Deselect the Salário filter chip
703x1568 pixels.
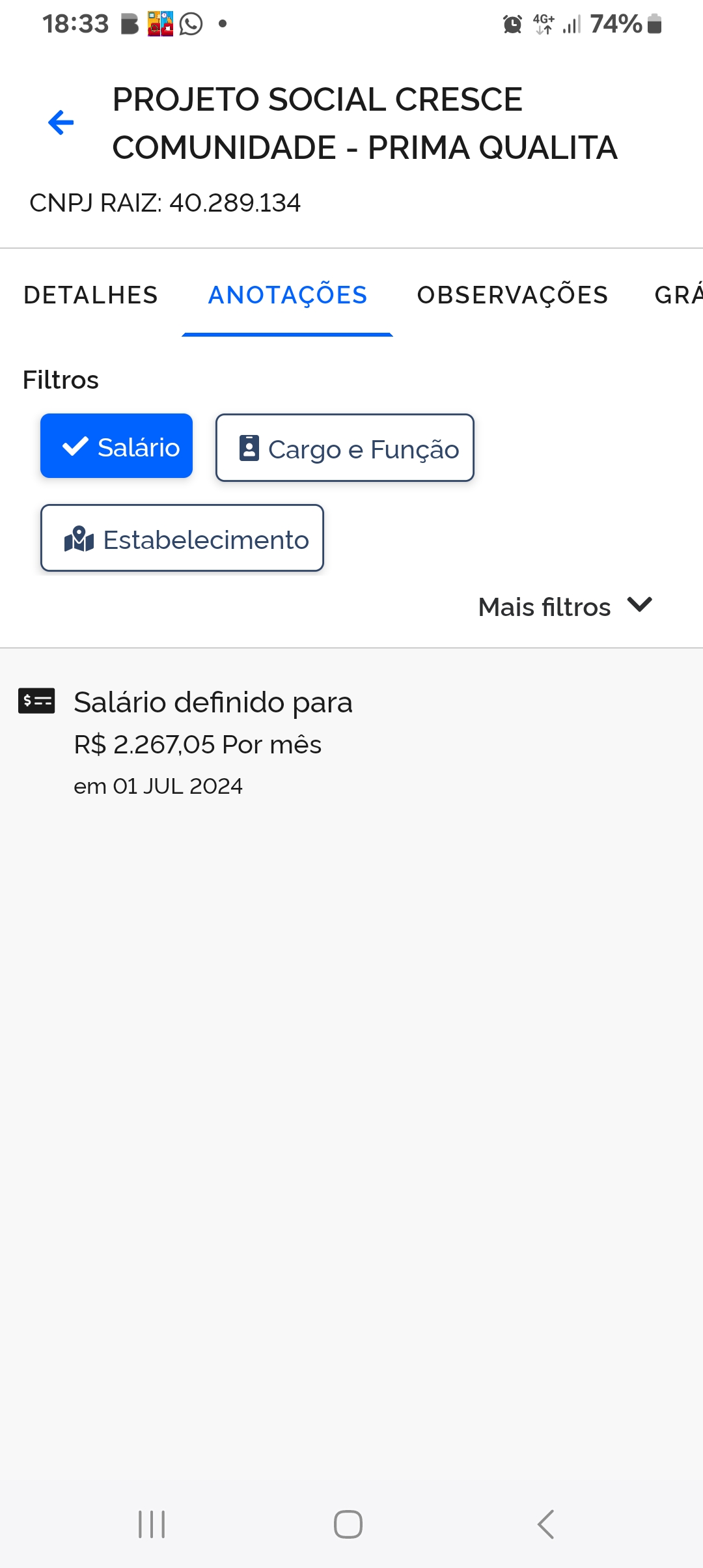(x=117, y=446)
